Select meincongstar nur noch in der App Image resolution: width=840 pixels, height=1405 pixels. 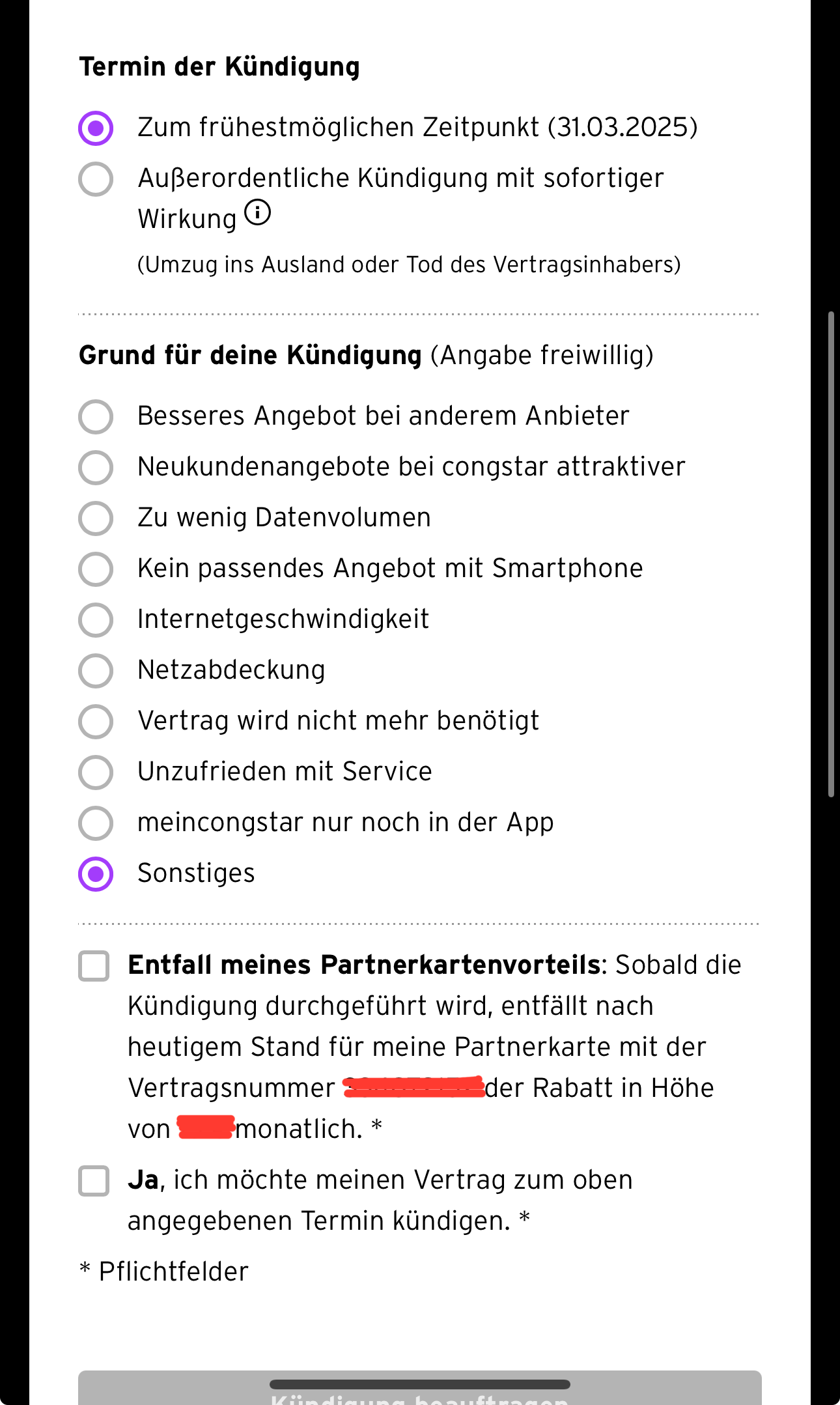(x=96, y=823)
